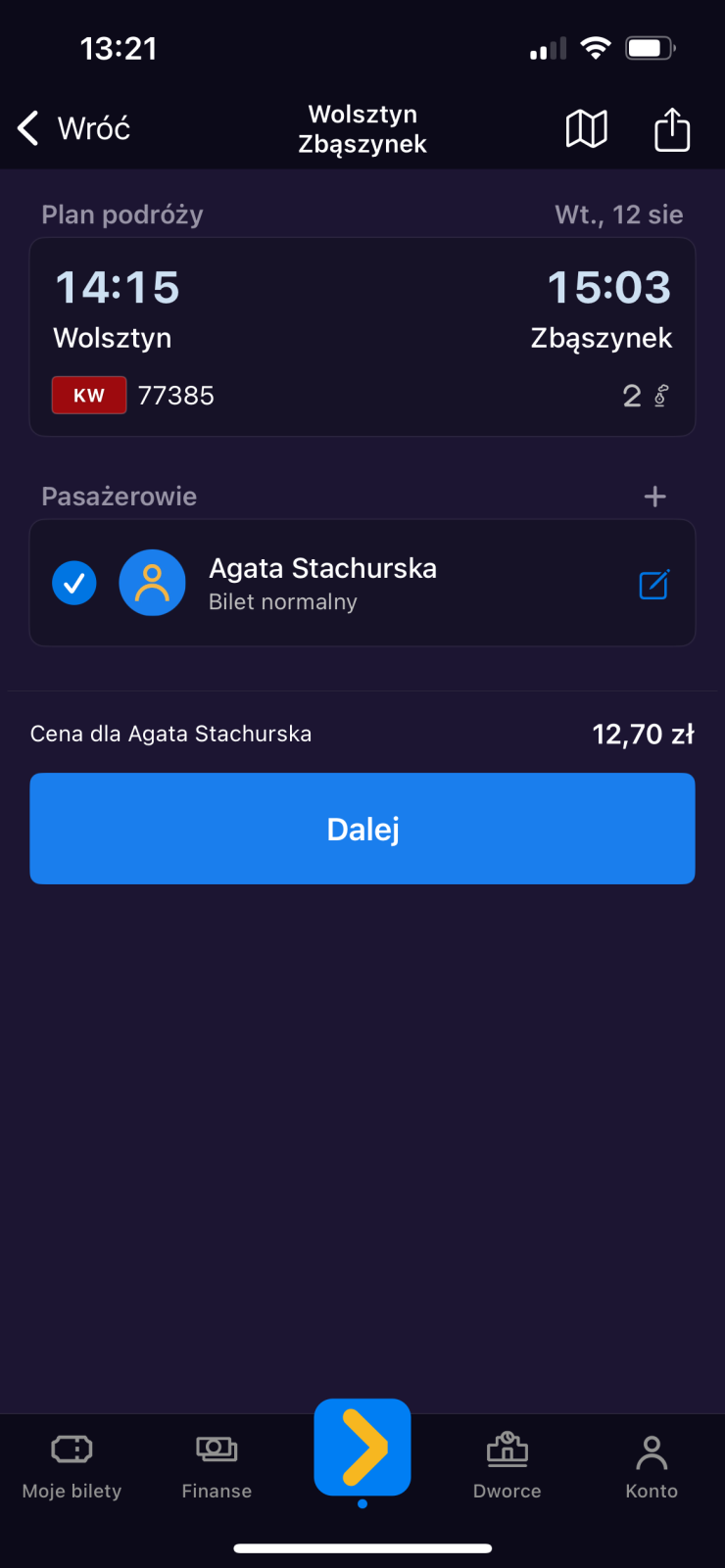Share this Wolsztyn–Zbąszynek connection
The image size is (725, 1568).
pos(672,129)
